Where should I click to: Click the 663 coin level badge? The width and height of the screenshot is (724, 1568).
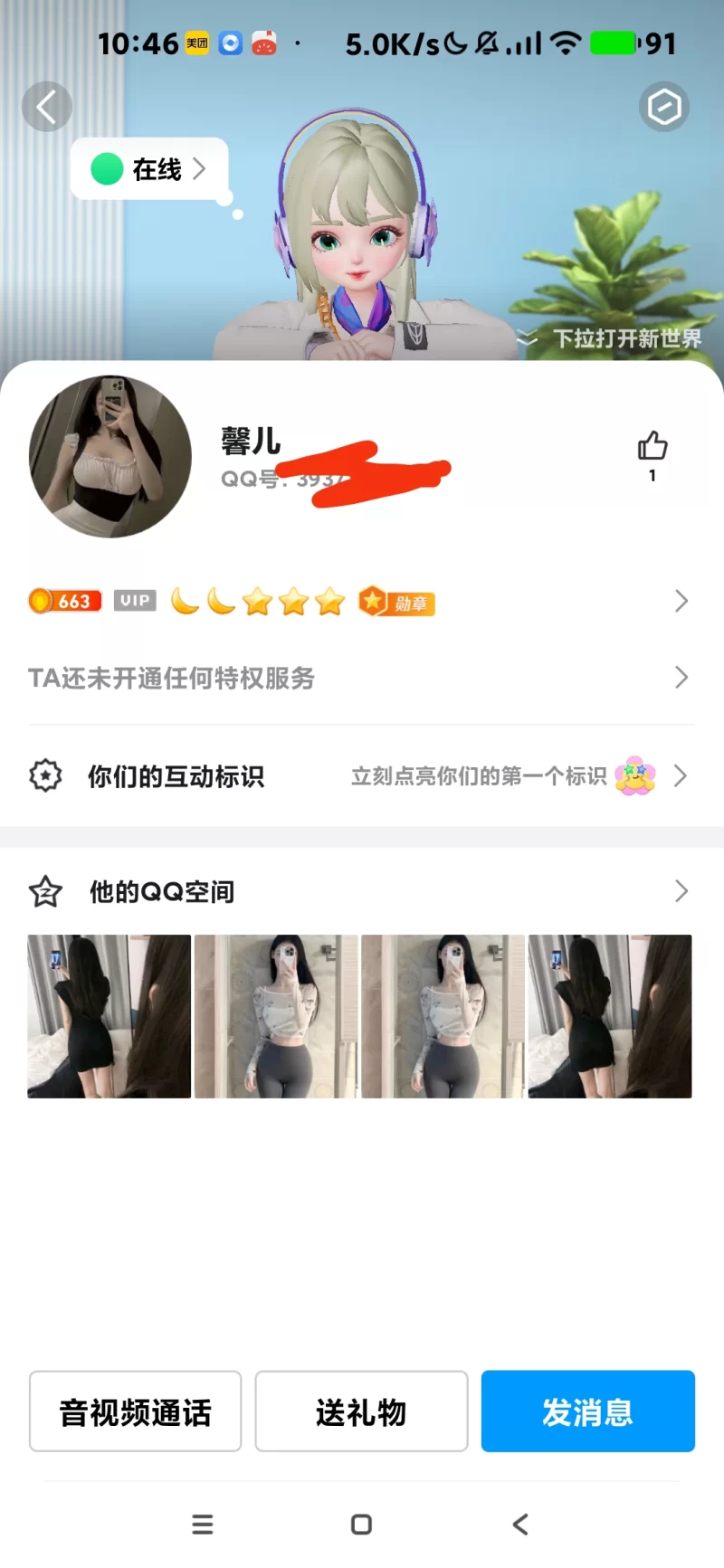63,601
